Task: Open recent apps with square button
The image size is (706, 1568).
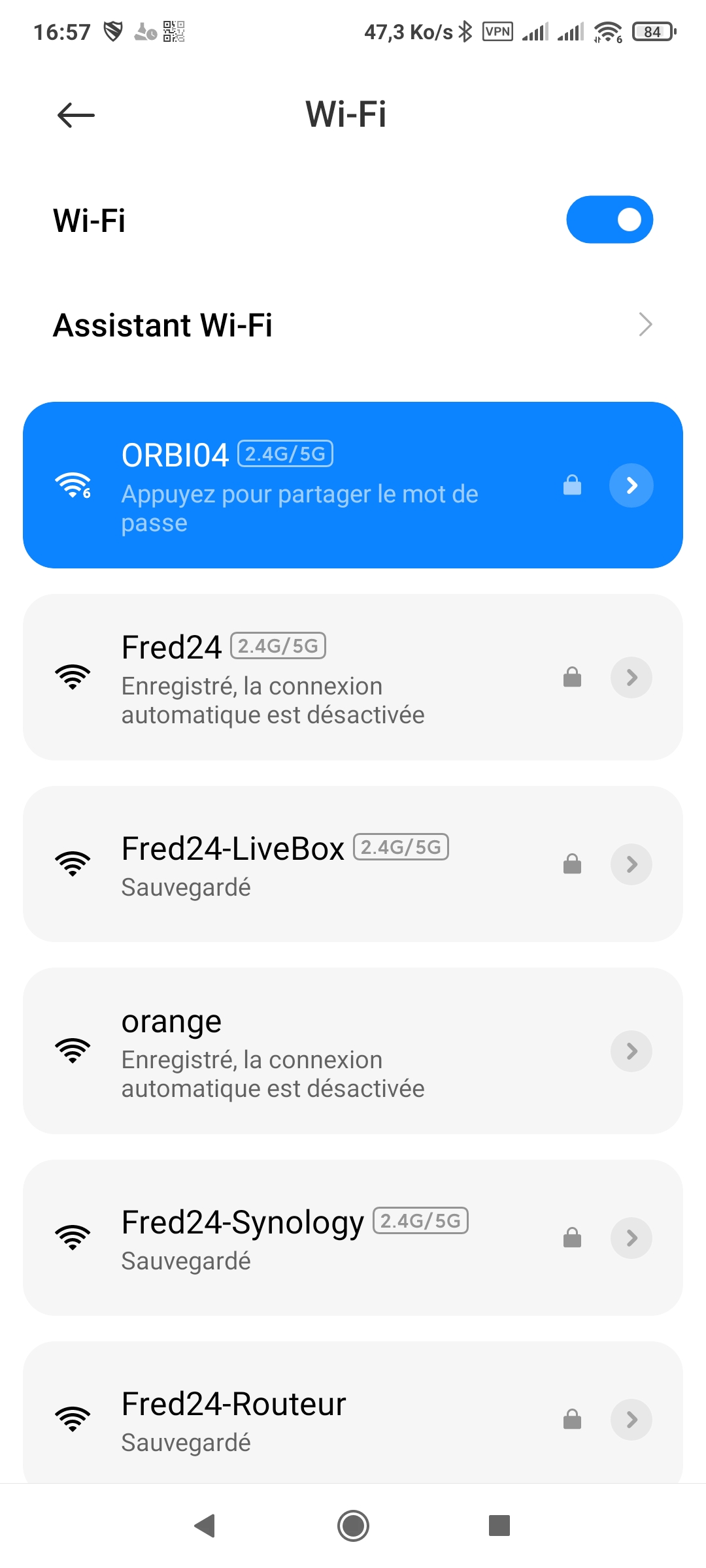Action: coord(499,1526)
